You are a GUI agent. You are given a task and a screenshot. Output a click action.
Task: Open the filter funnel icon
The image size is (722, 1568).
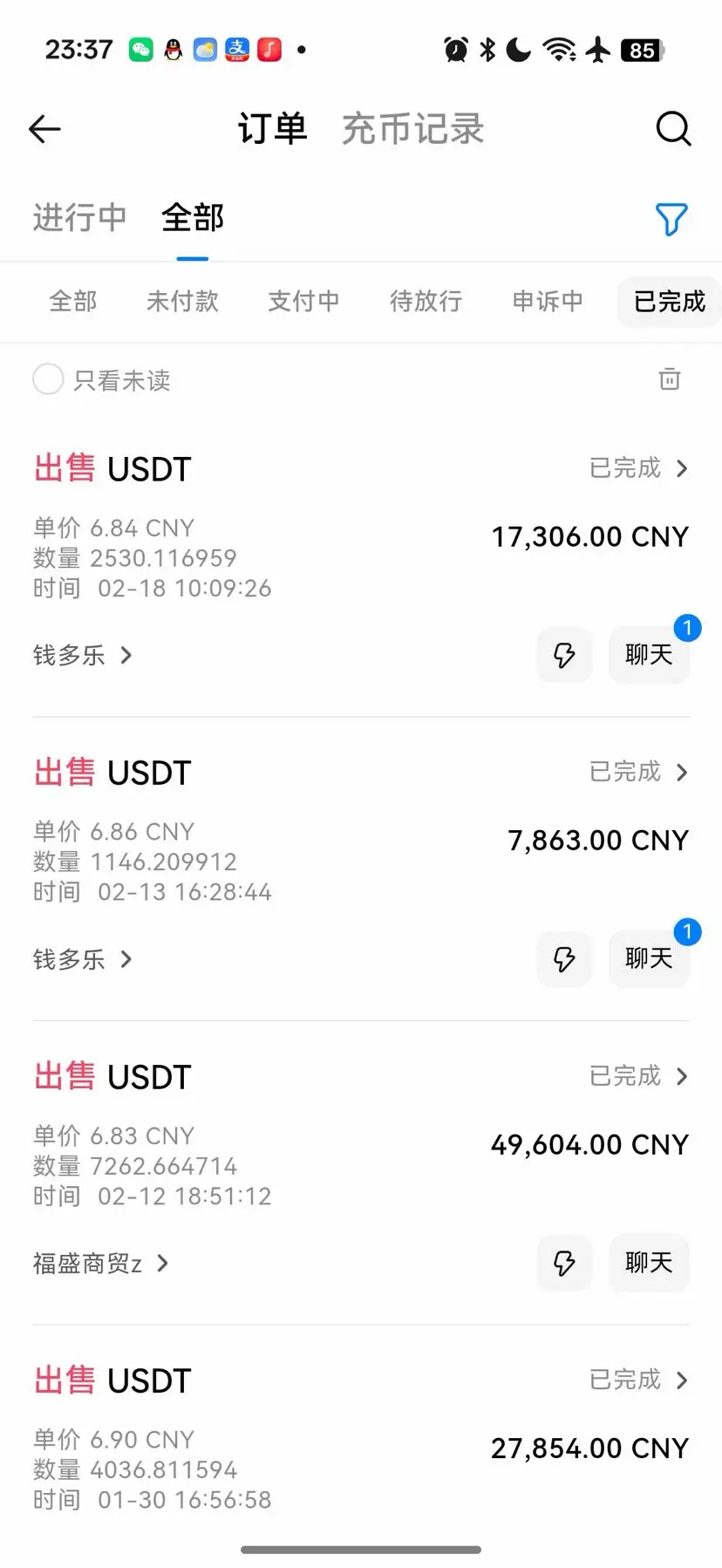pos(671,219)
